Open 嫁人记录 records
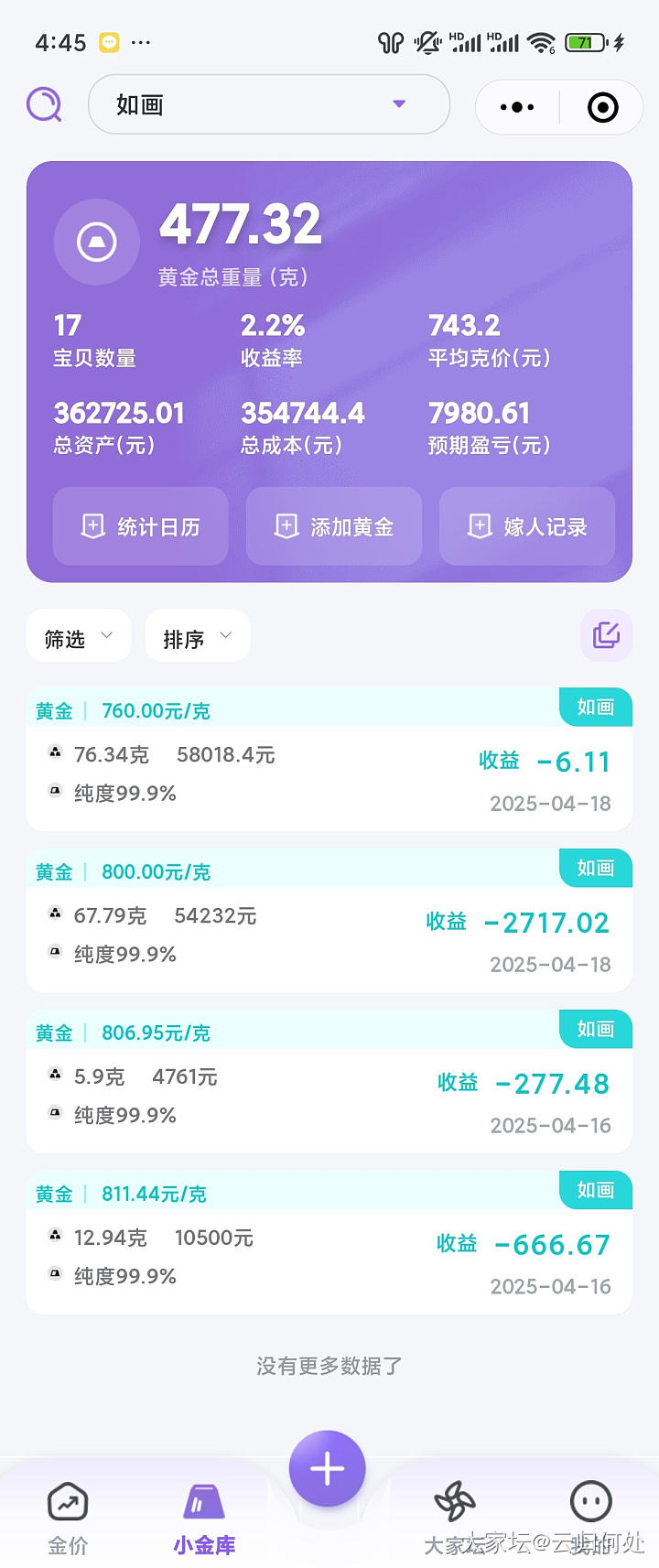The width and height of the screenshot is (659, 1568). click(x=527, y=526)
